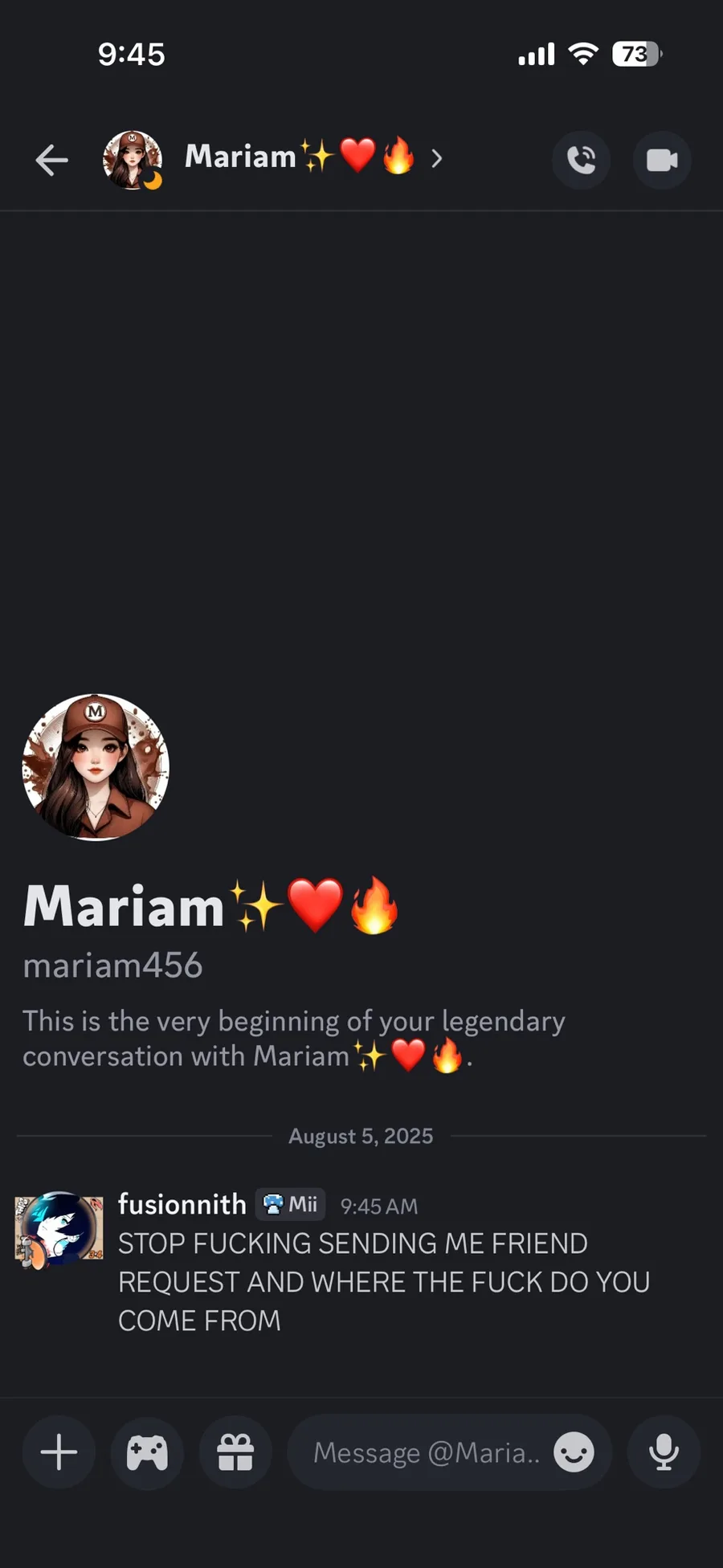
Task: Record a voice message with microphone
Action: pos(664,1452)
